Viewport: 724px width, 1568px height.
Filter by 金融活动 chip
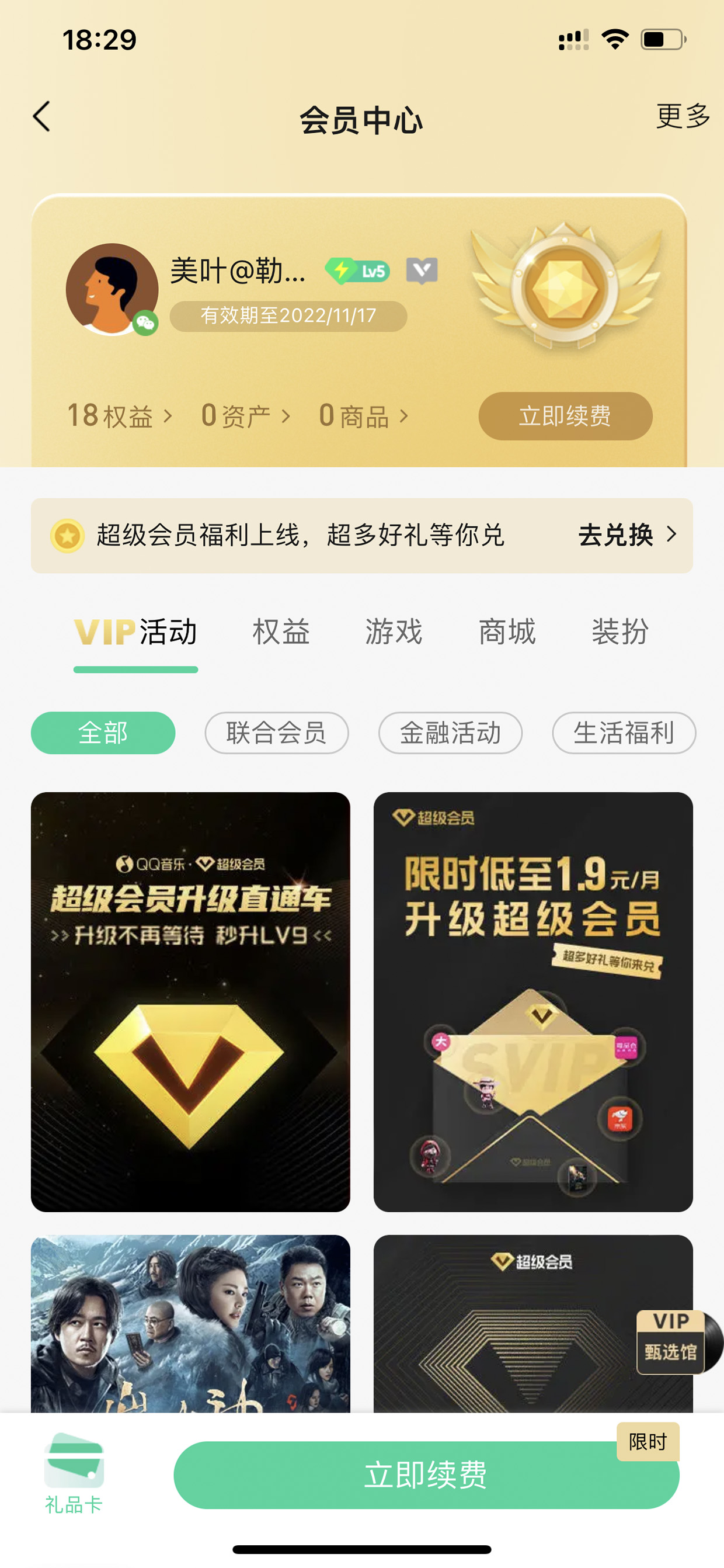450,733
